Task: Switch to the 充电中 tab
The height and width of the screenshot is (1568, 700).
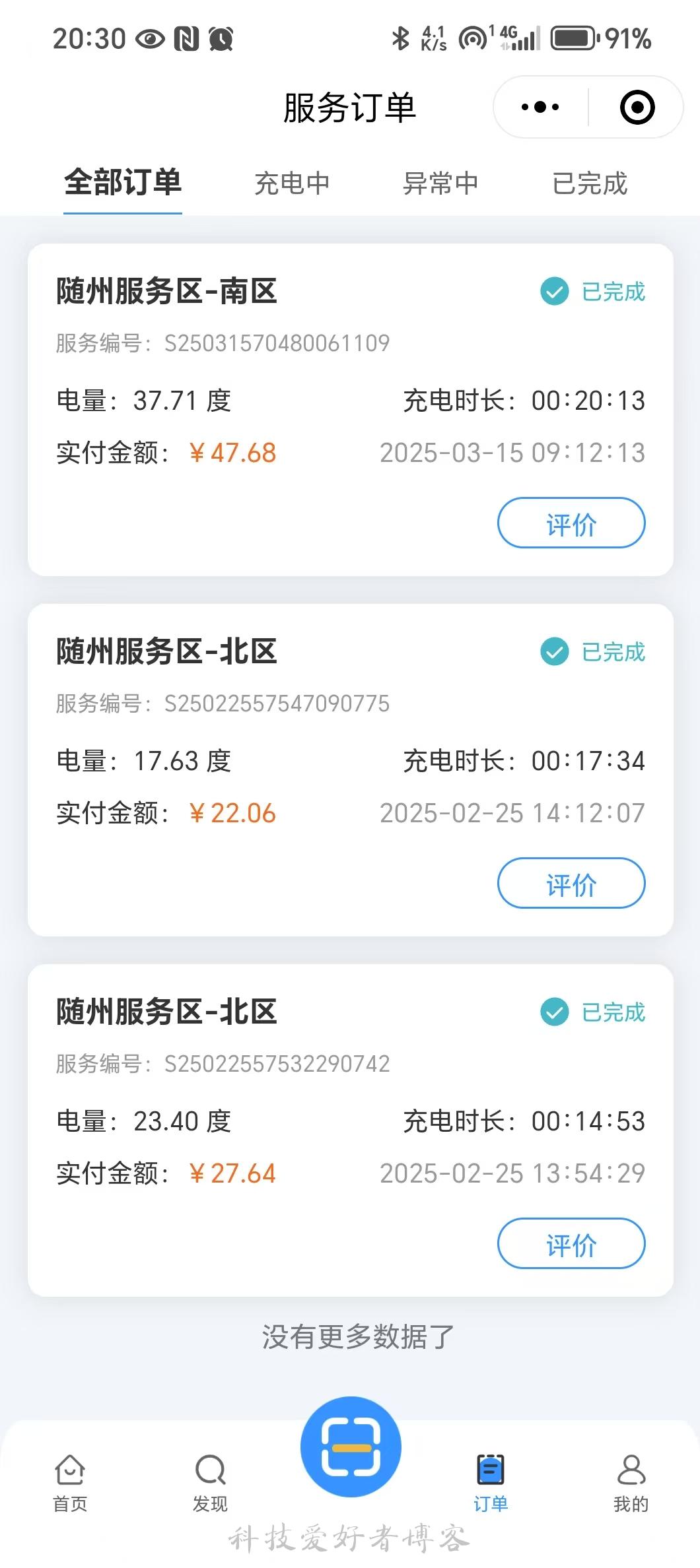Action: 292,183
